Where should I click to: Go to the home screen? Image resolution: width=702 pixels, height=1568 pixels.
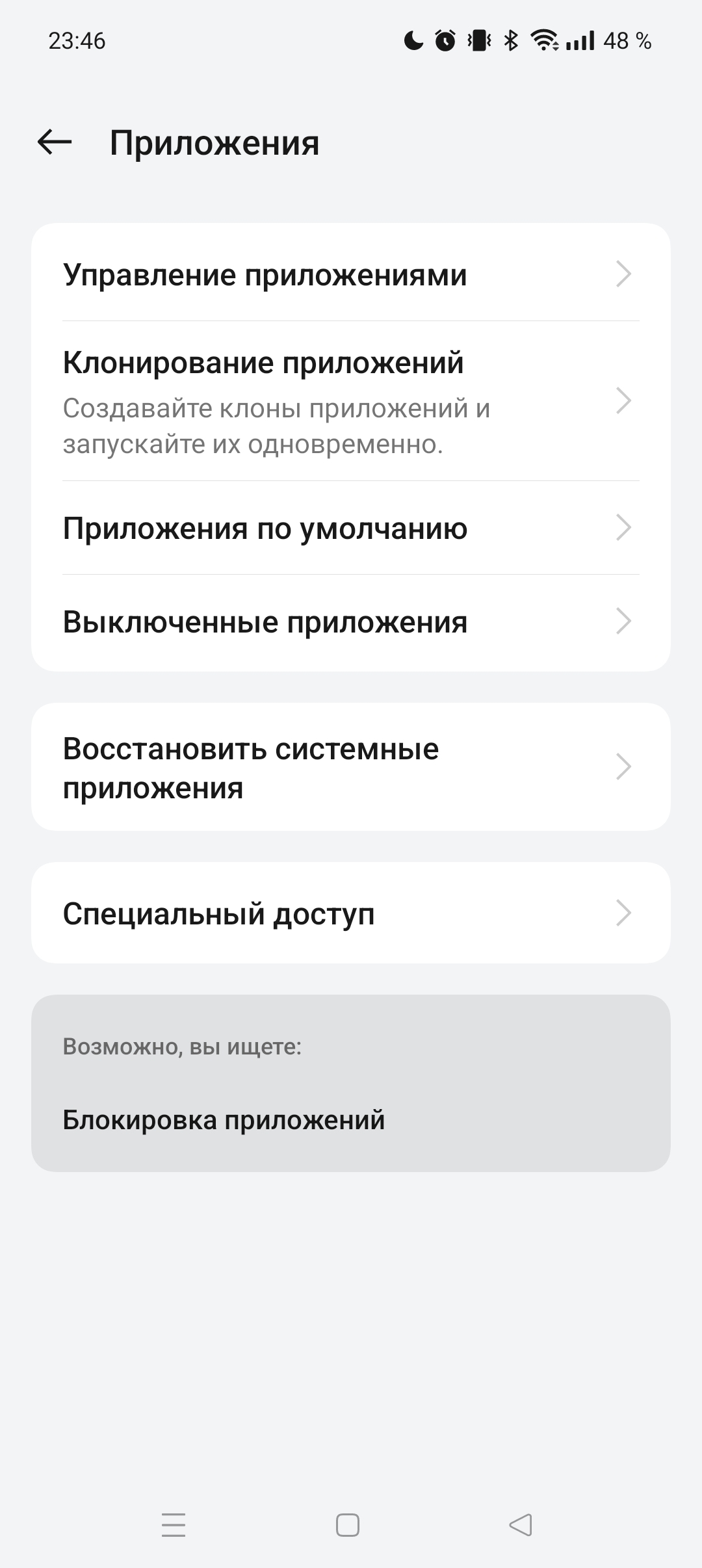click(x=348, y=1525)
